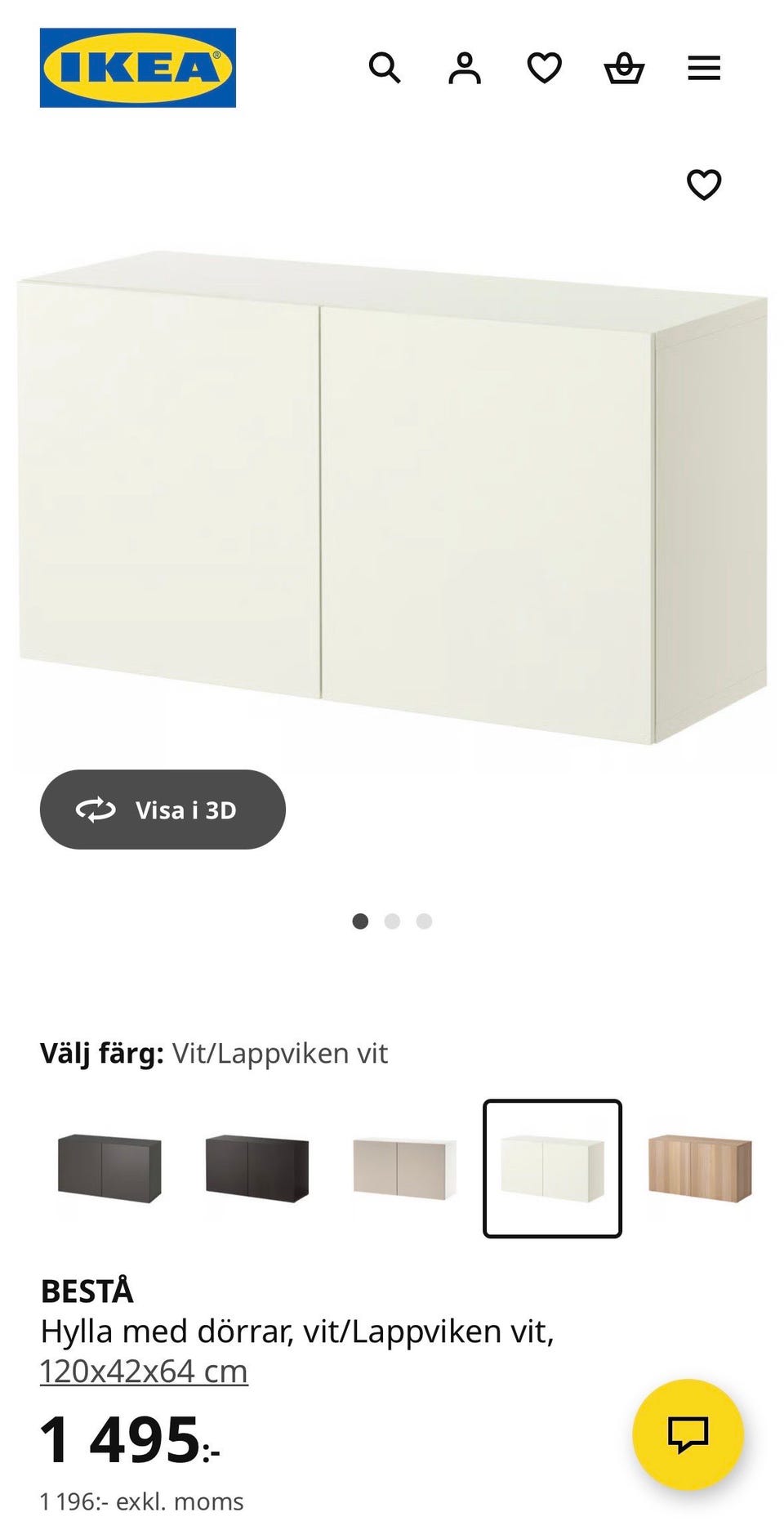This screenshot has height=1530, width=784.
Task: Click the rotate icon inside Visa i 3D
Action: pyautogui.click(x=97, y=810)
